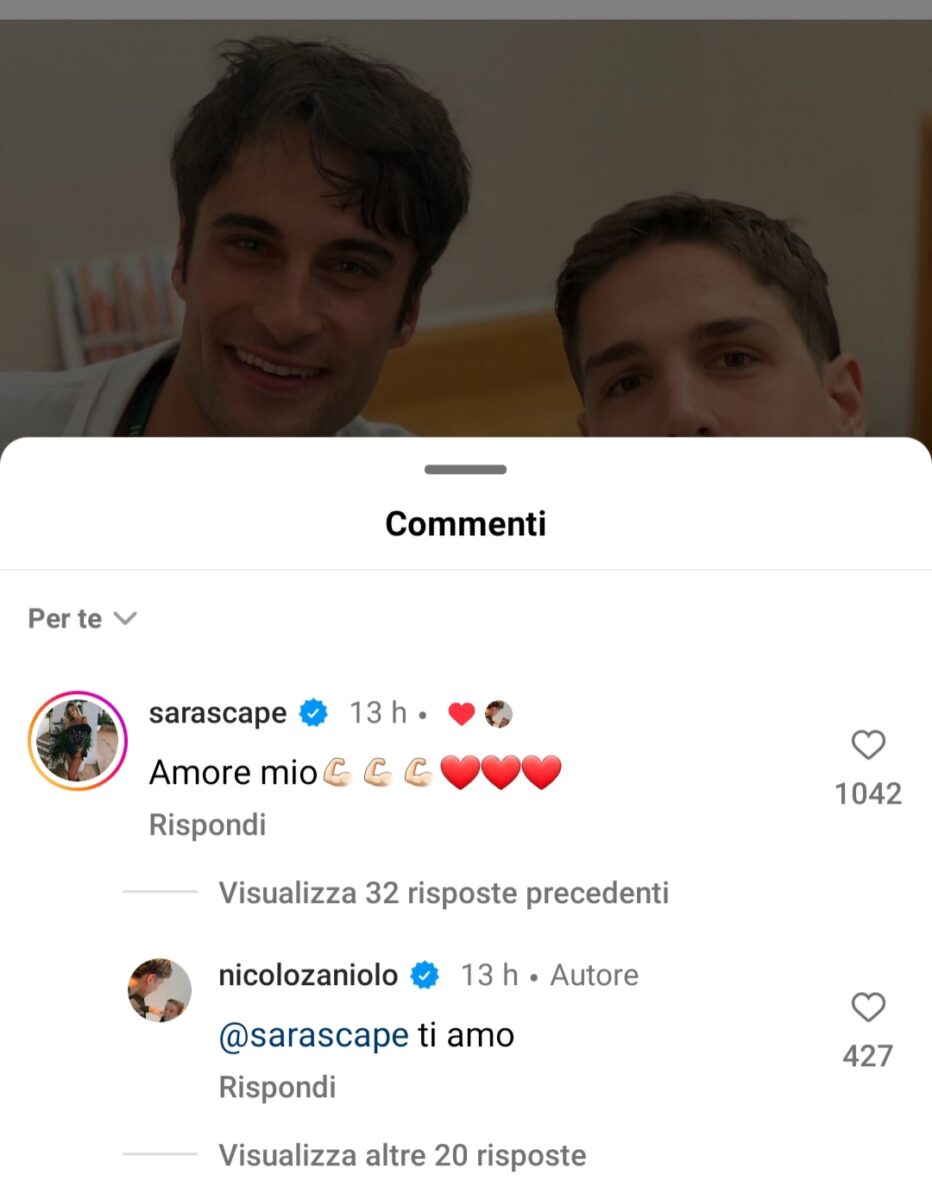Open nicolozaniolo's profile picture

point(159,990)
